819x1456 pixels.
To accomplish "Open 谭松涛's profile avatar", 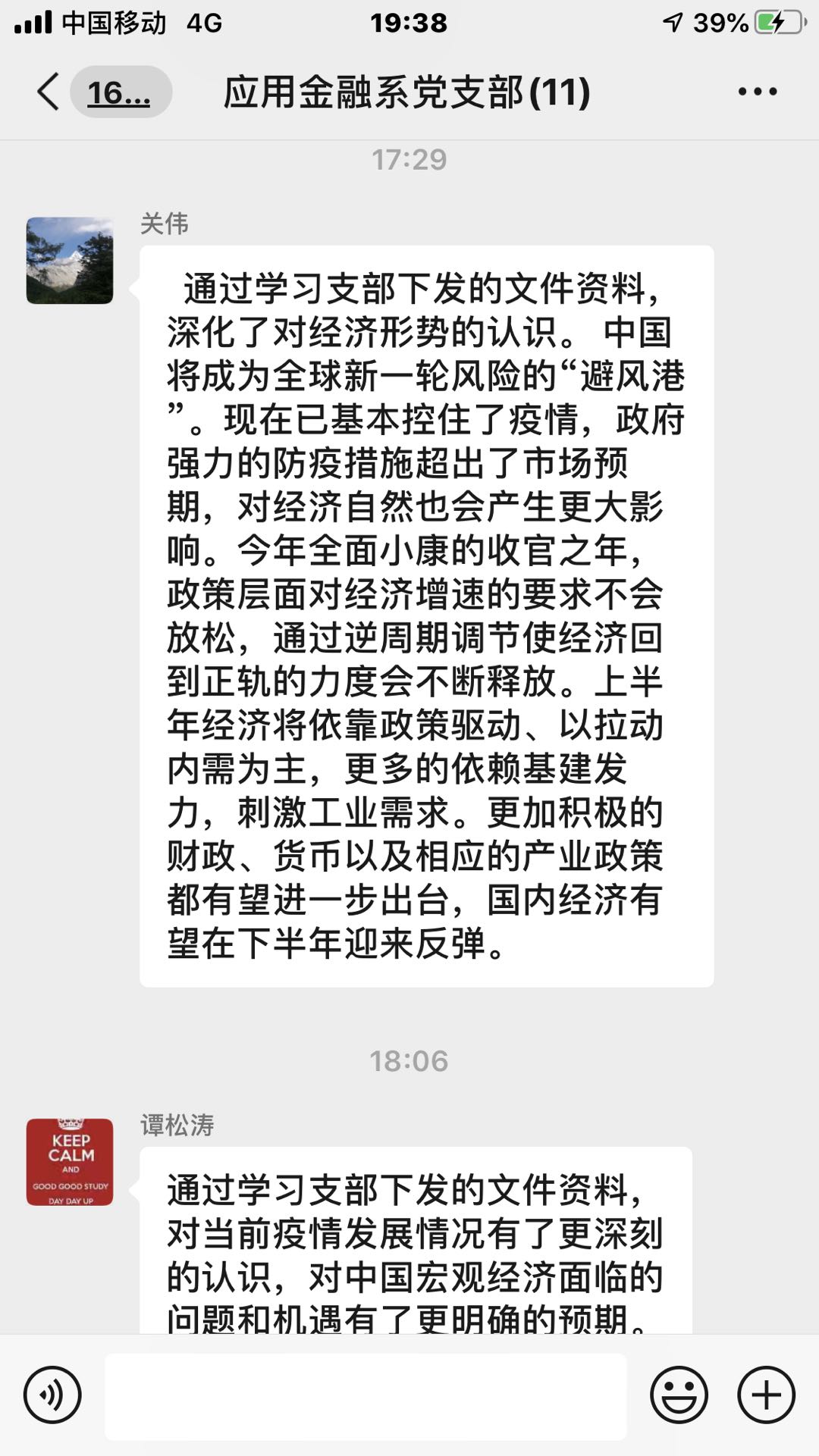I will pos(70,1162).
